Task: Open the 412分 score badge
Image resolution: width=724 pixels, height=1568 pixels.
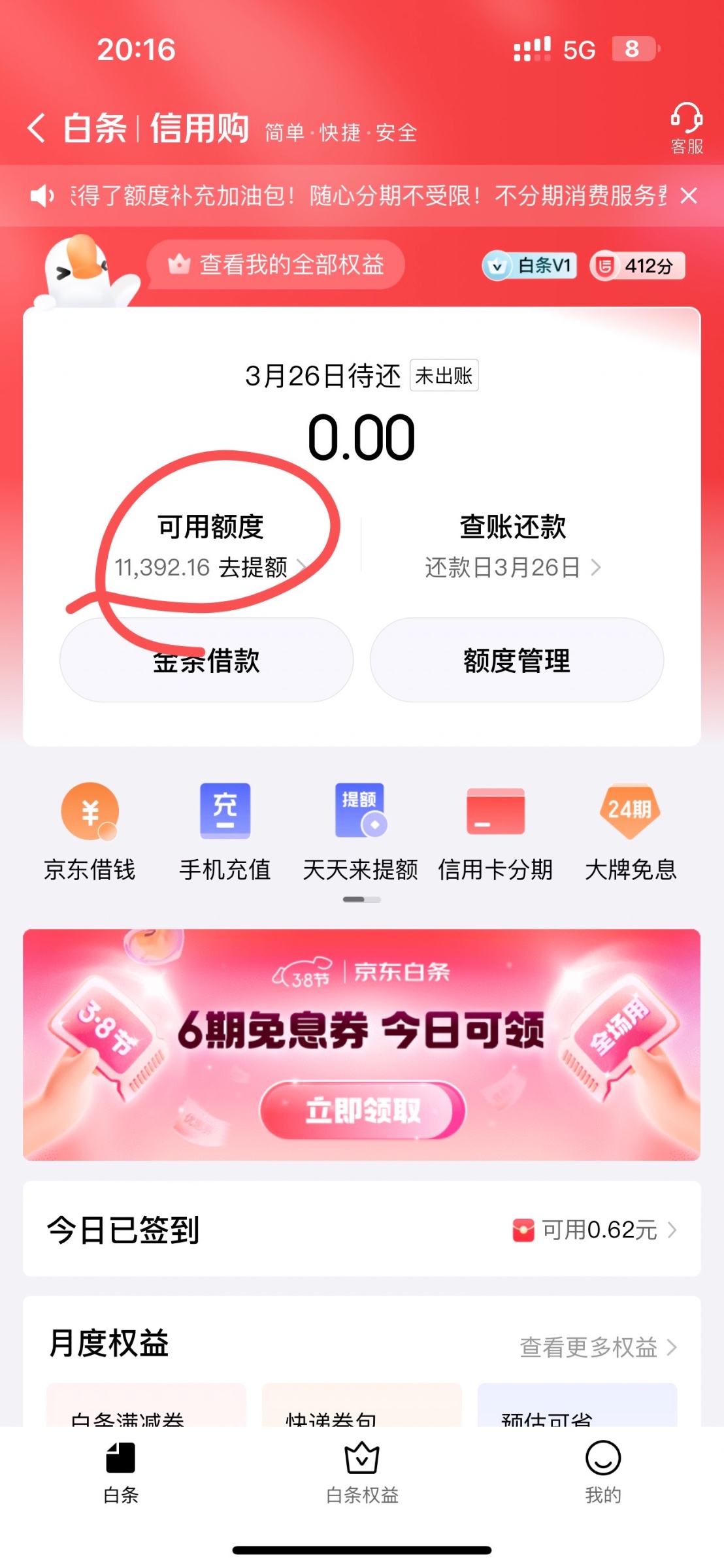Action: coord(638,266)
